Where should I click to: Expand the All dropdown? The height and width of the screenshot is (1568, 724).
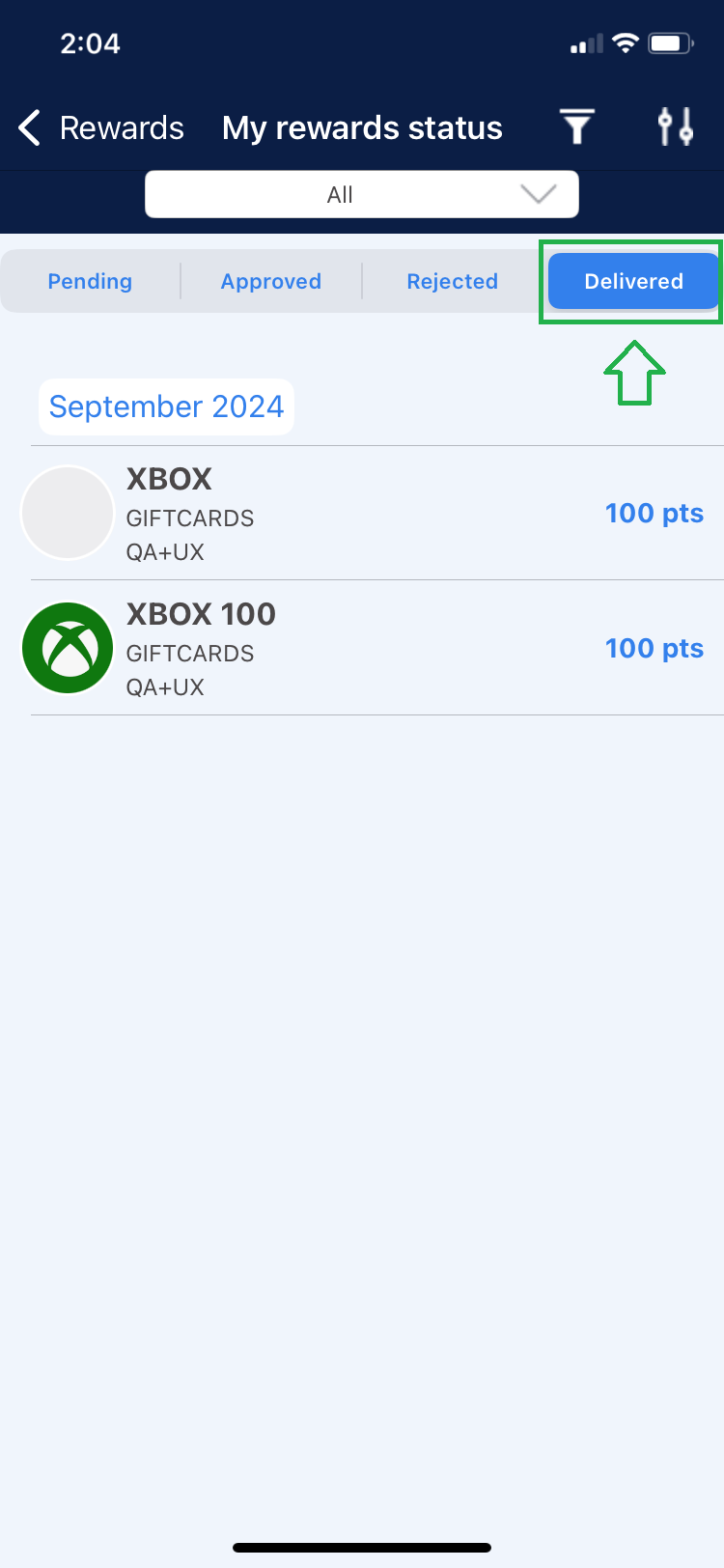coord(362,195)
